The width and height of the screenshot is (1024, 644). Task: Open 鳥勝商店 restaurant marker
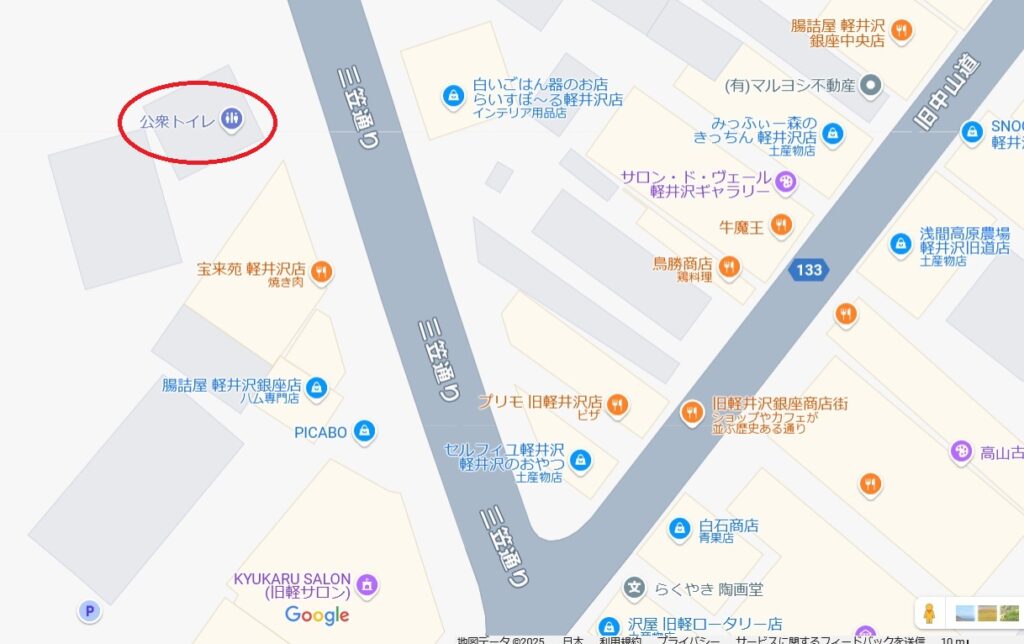(729, 266)
